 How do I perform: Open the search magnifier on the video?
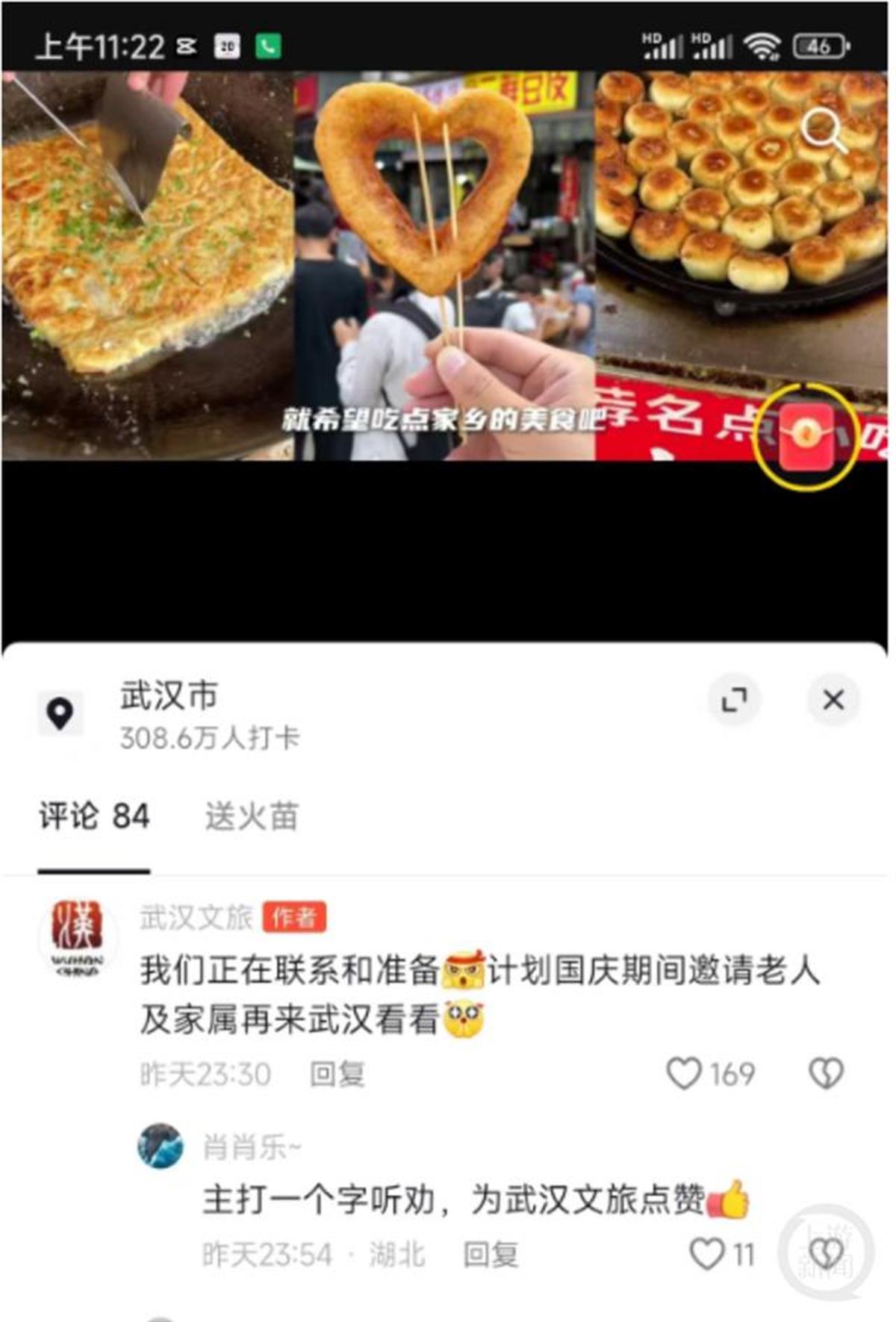click(x=823, y=130)
